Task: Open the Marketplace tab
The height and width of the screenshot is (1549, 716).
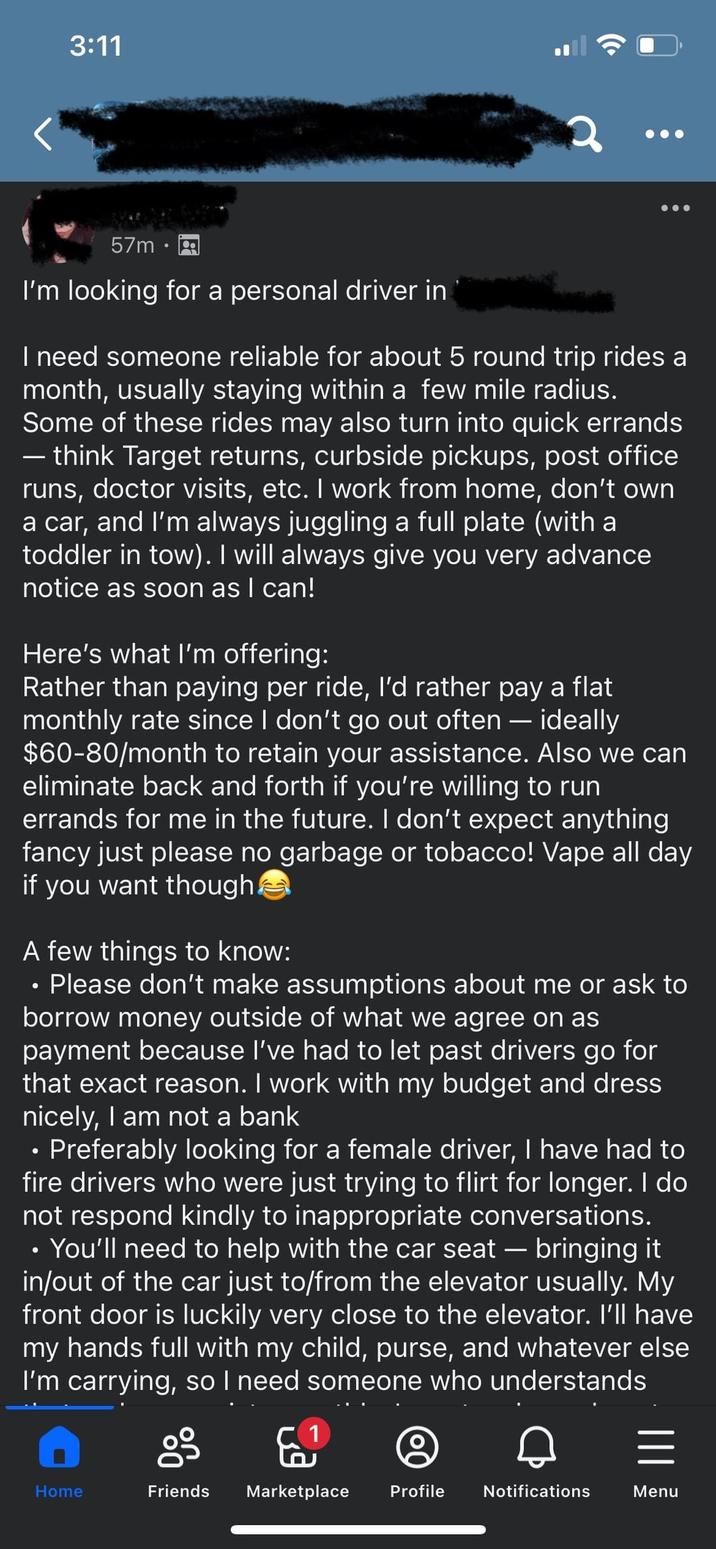Action: 298,1460
